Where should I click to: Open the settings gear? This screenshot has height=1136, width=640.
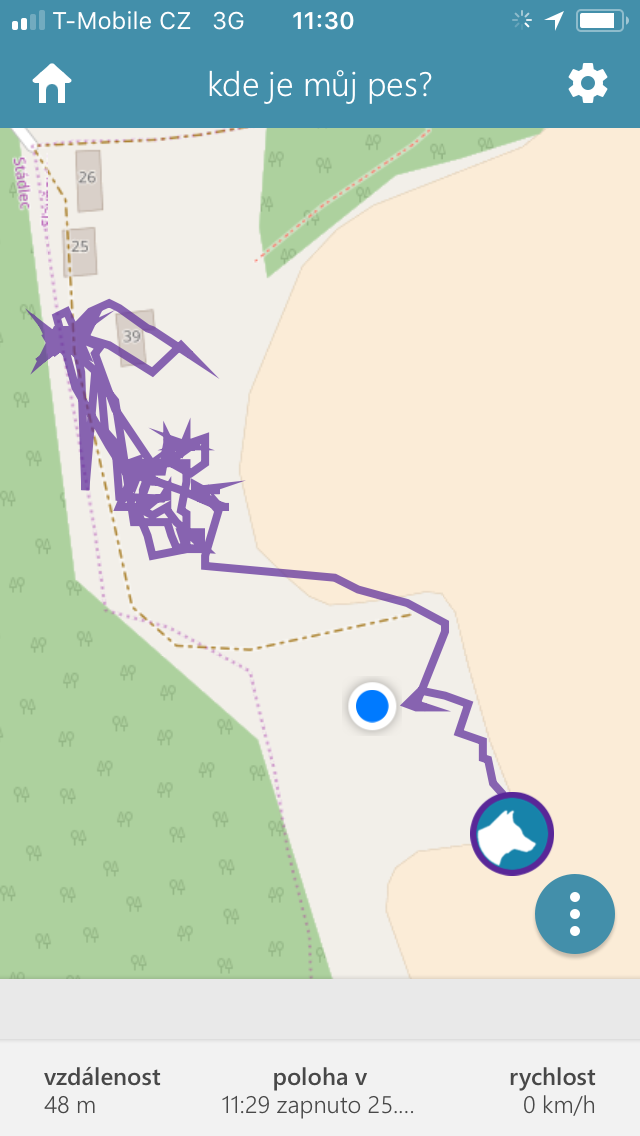pyautogui.click(x=588, y=85)
